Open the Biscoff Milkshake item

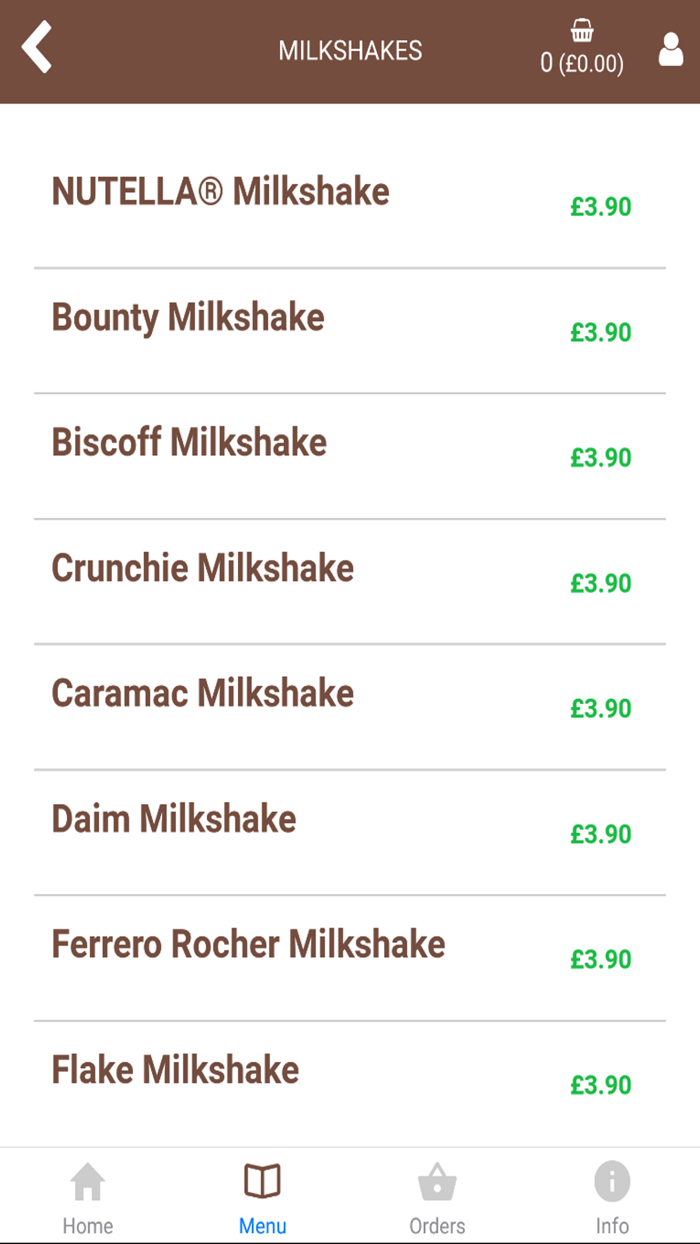(189, 443)
